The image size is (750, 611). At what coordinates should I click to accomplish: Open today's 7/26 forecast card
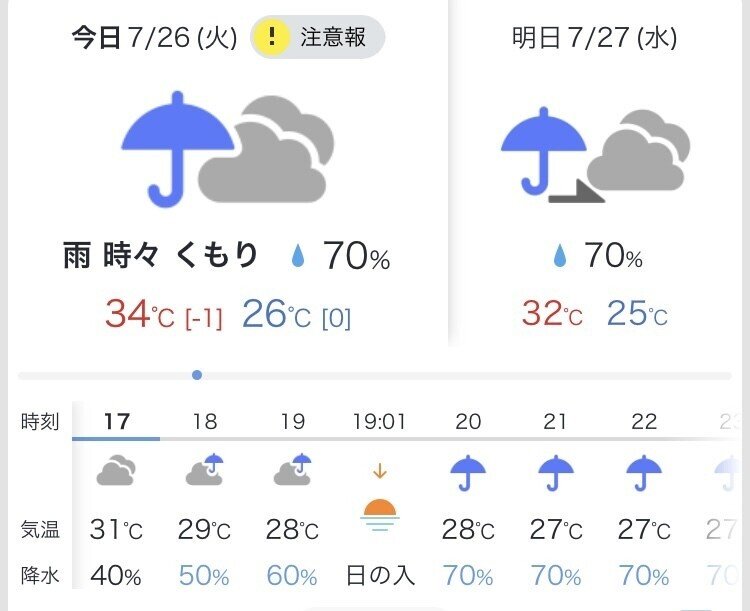[227, 180]
